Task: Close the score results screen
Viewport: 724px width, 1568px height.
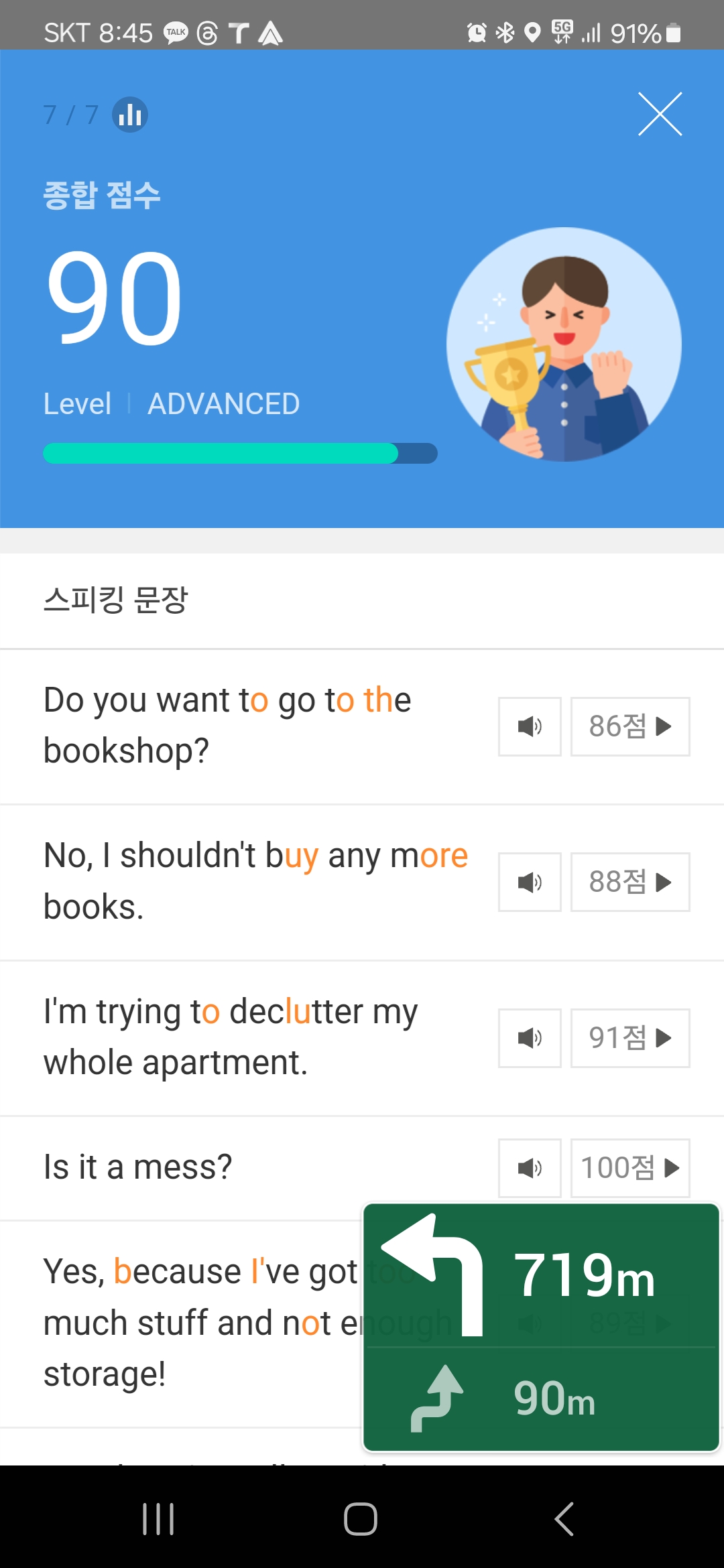Action: pyautogui.click(x=660, y=114)
